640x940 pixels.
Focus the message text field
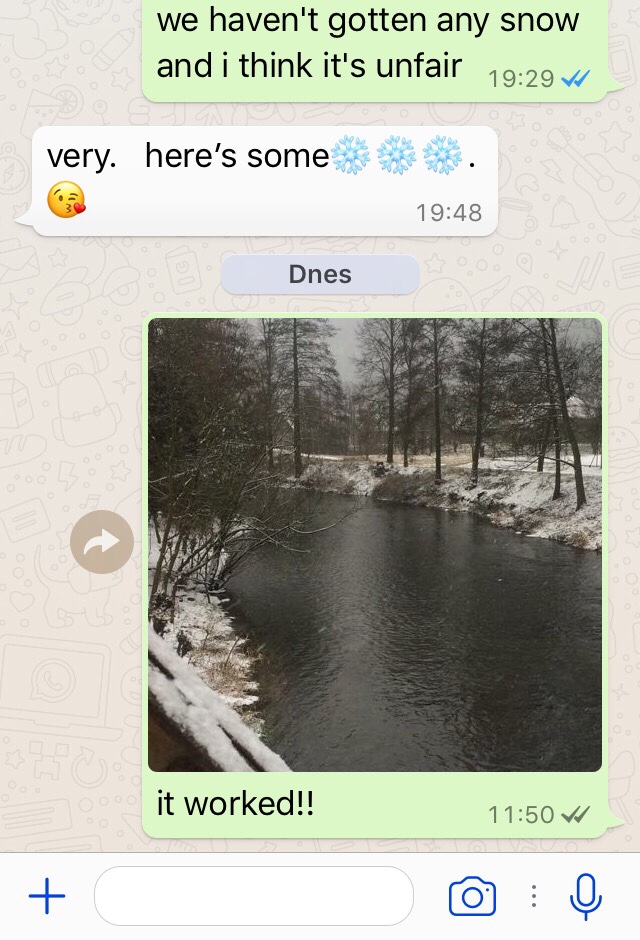[x=253, y=896]
